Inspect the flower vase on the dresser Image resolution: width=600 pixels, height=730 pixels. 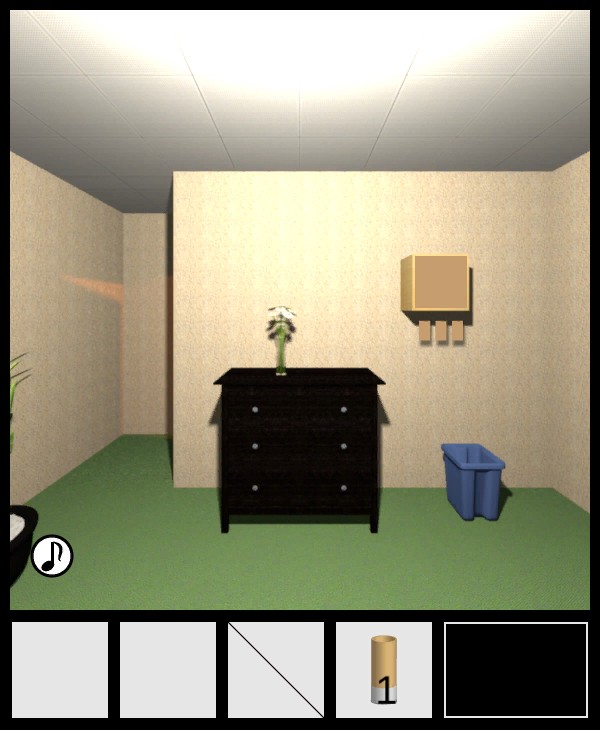(281, 340)
